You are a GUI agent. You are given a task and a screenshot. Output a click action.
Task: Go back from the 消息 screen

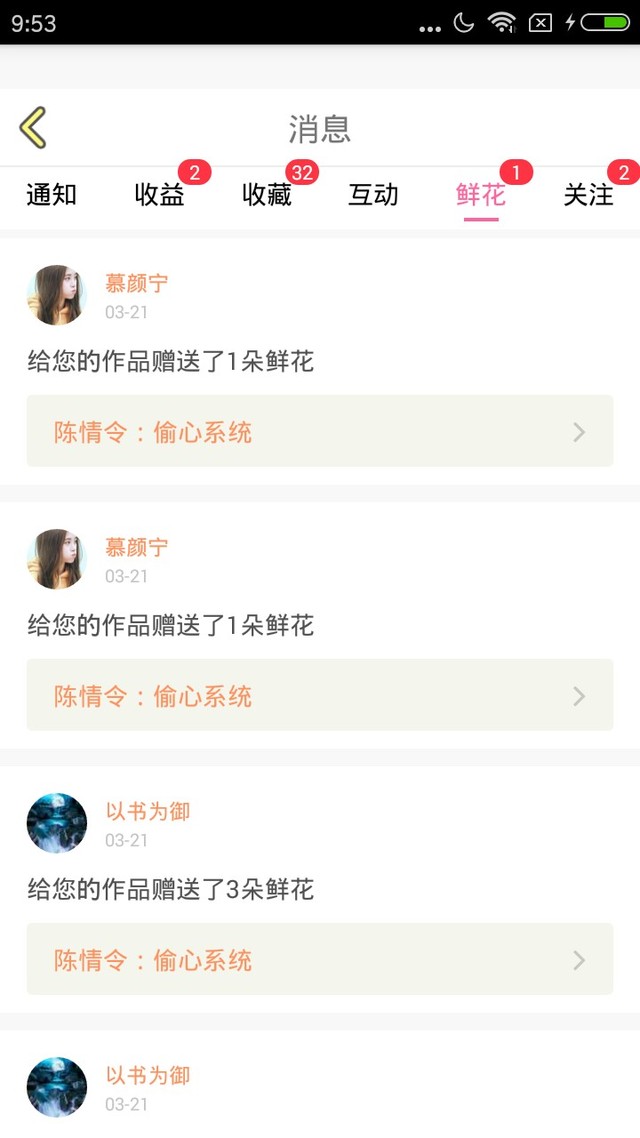(33, 128)
